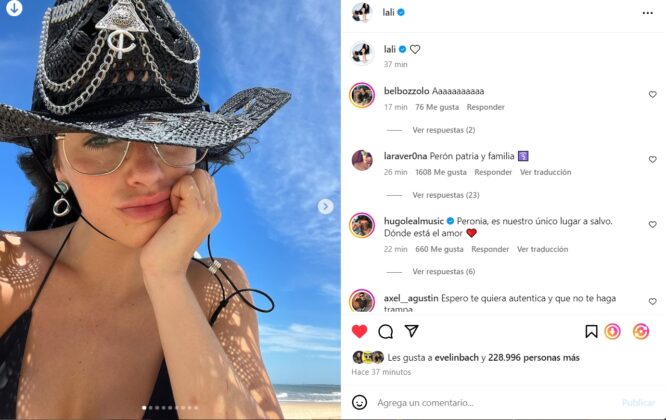Like hugolealmusic's comment
Image resolution: width=666 pixels, height=420 pixels.
[652, 224]
